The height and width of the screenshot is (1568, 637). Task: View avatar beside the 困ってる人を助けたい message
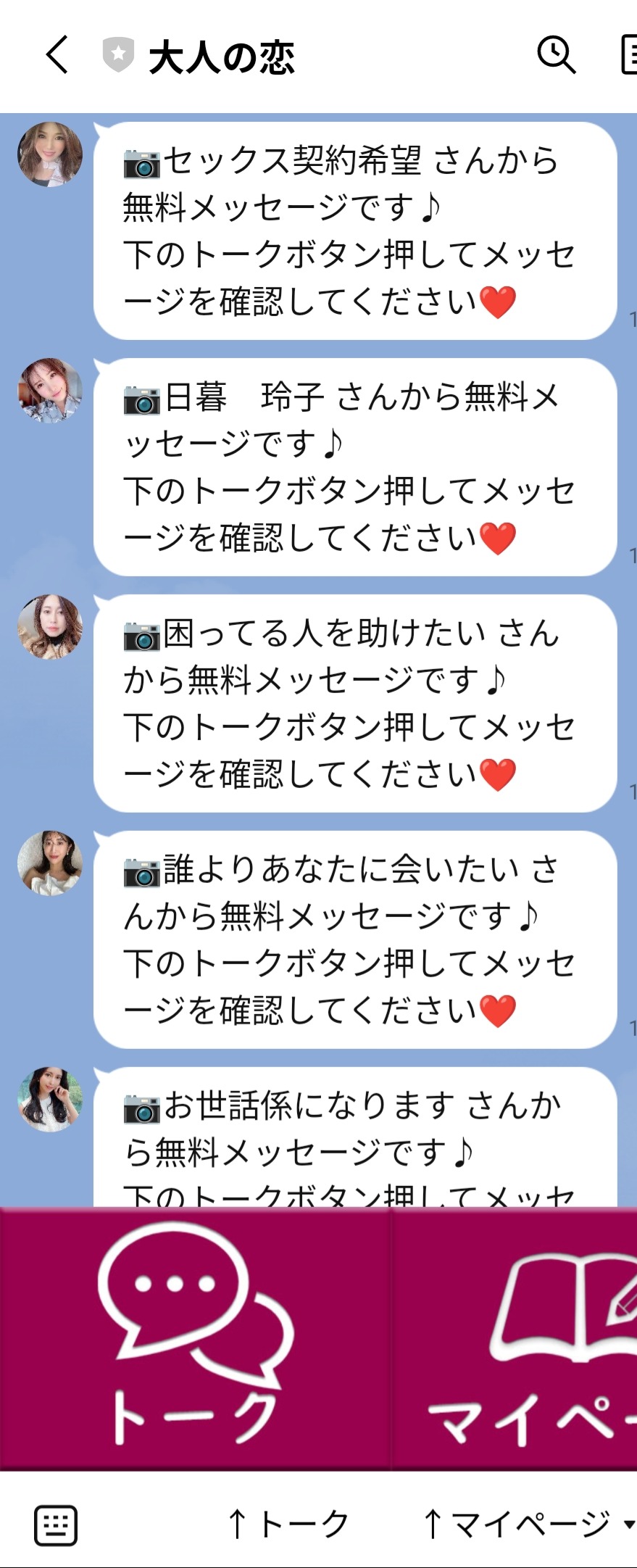coord(50,627)
